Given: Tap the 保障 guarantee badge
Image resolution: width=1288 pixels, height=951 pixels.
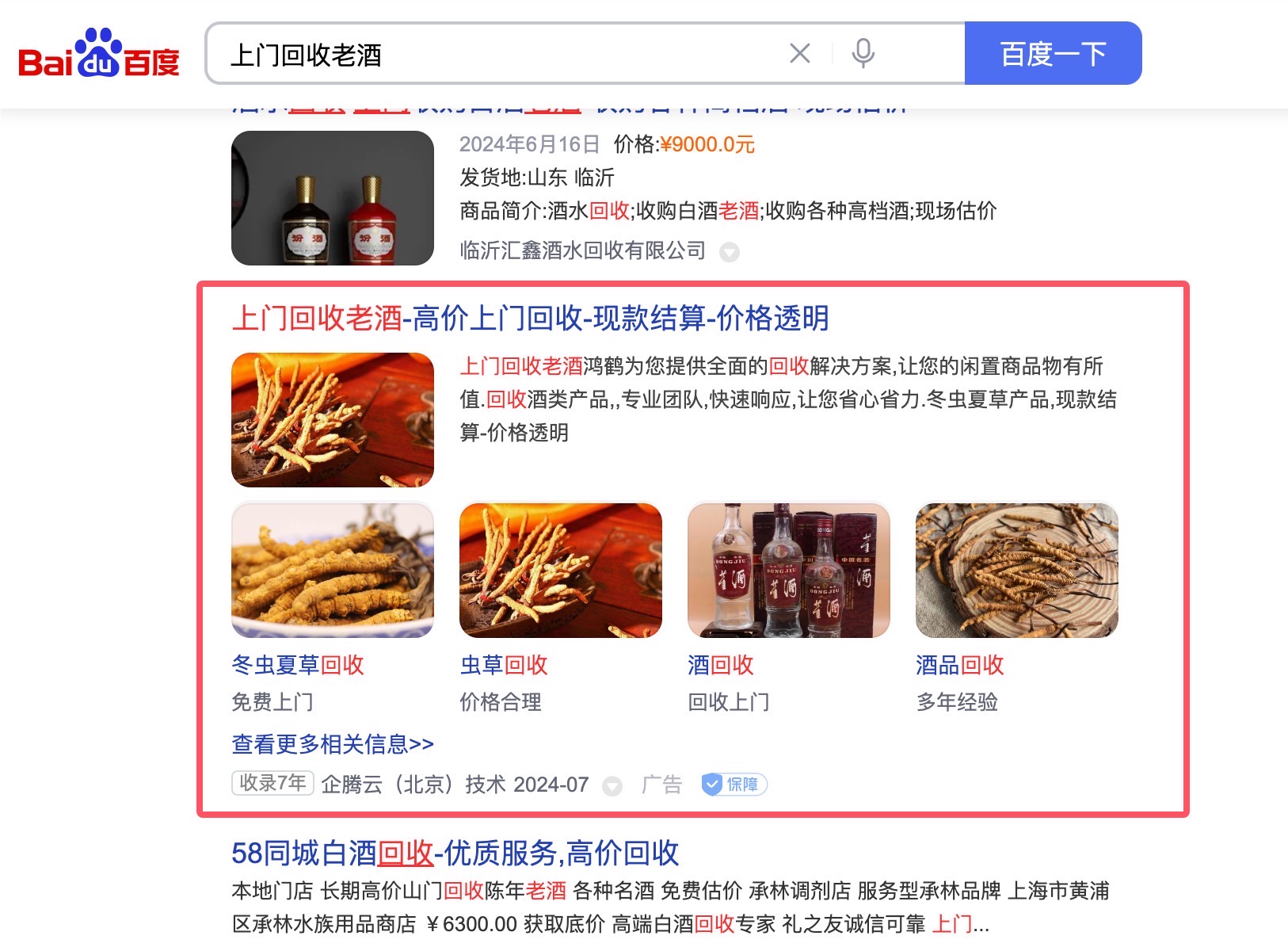Looking at the screenshot, I should [x=734, y=785].
